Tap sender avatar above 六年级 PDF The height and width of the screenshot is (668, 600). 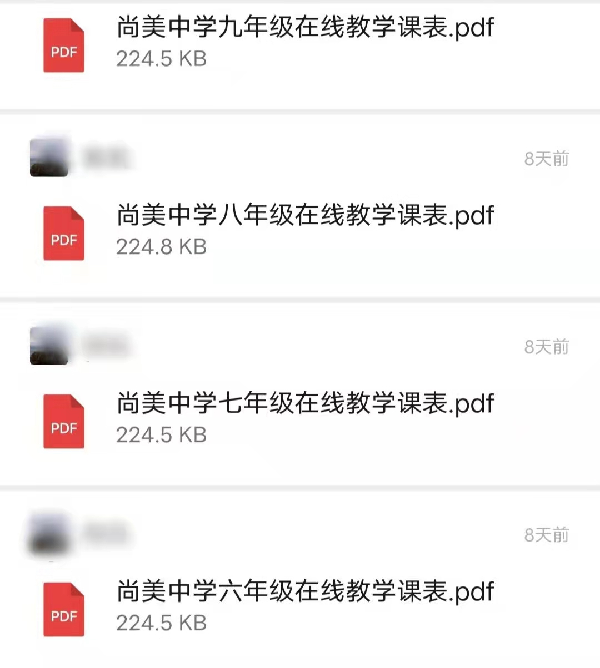[50, 534]
